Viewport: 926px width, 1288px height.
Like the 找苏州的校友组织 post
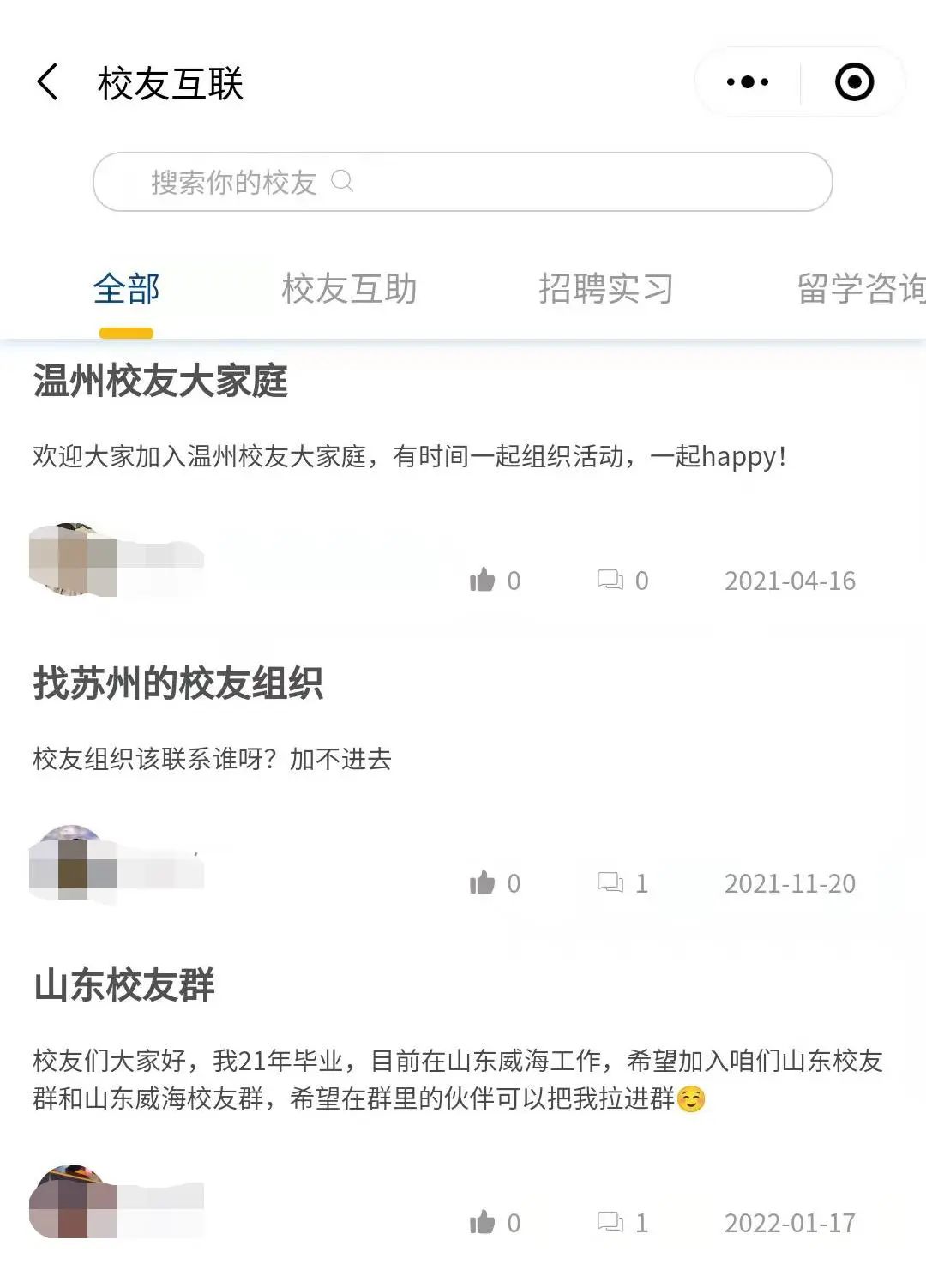point(483,883)
